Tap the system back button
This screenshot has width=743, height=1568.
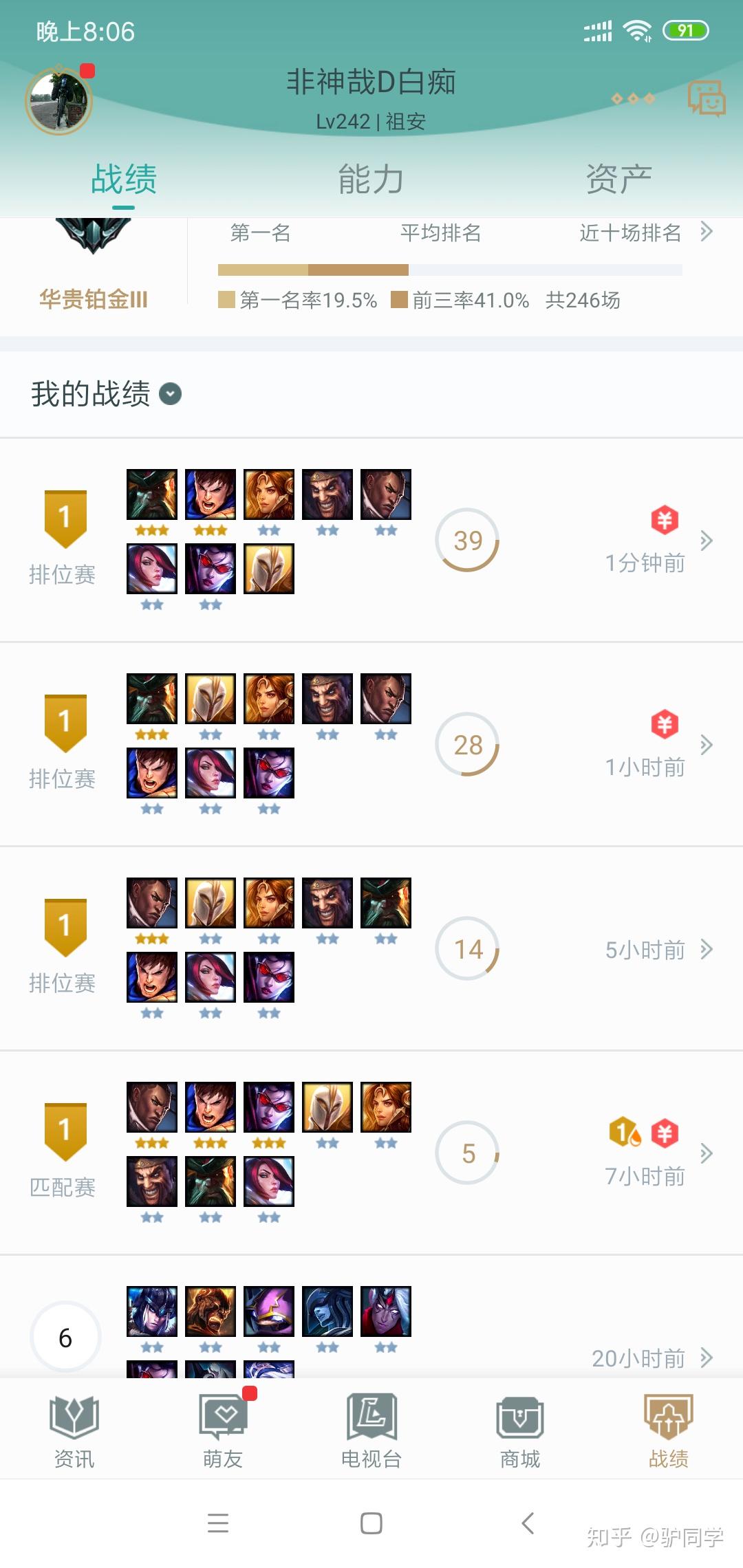528,1523
